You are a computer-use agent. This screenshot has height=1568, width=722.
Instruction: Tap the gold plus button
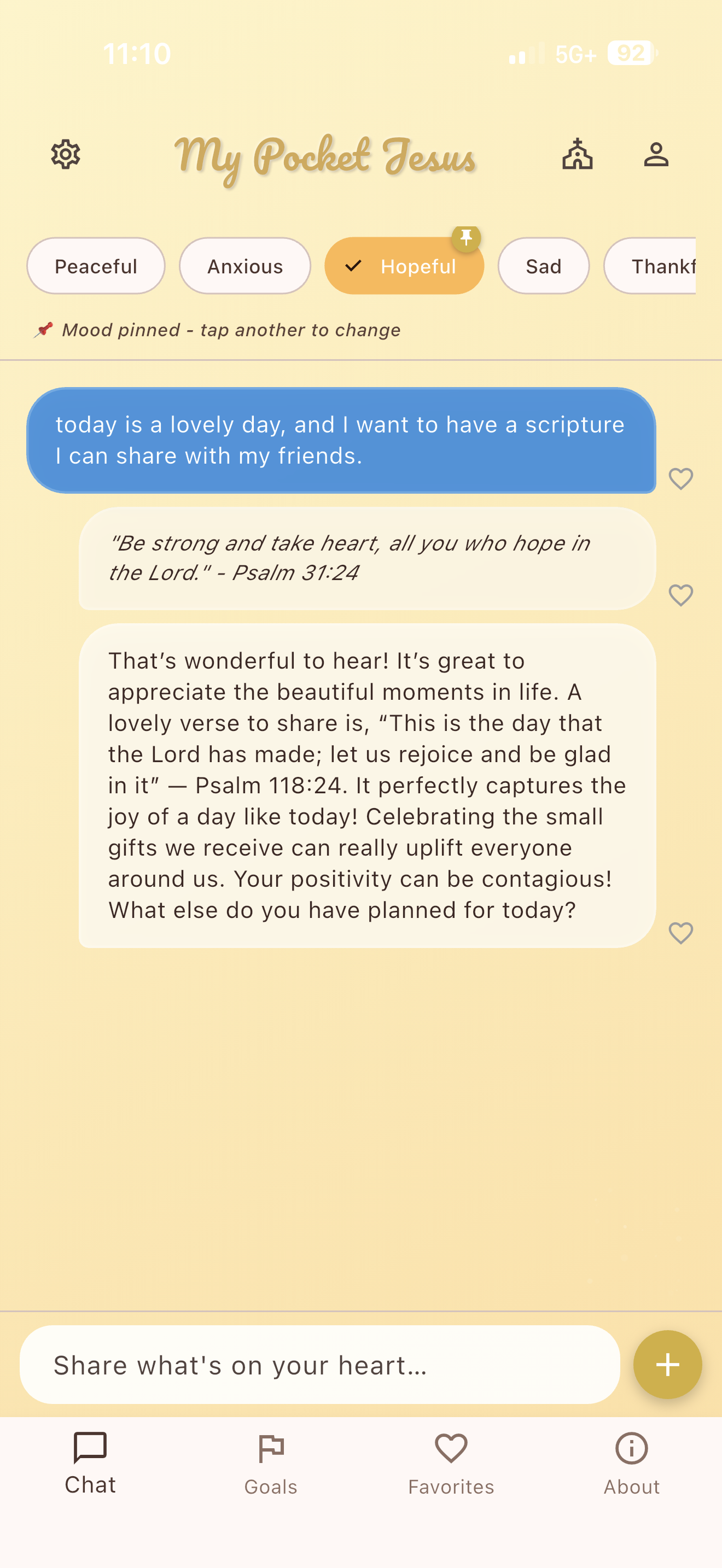[667, 1365]
